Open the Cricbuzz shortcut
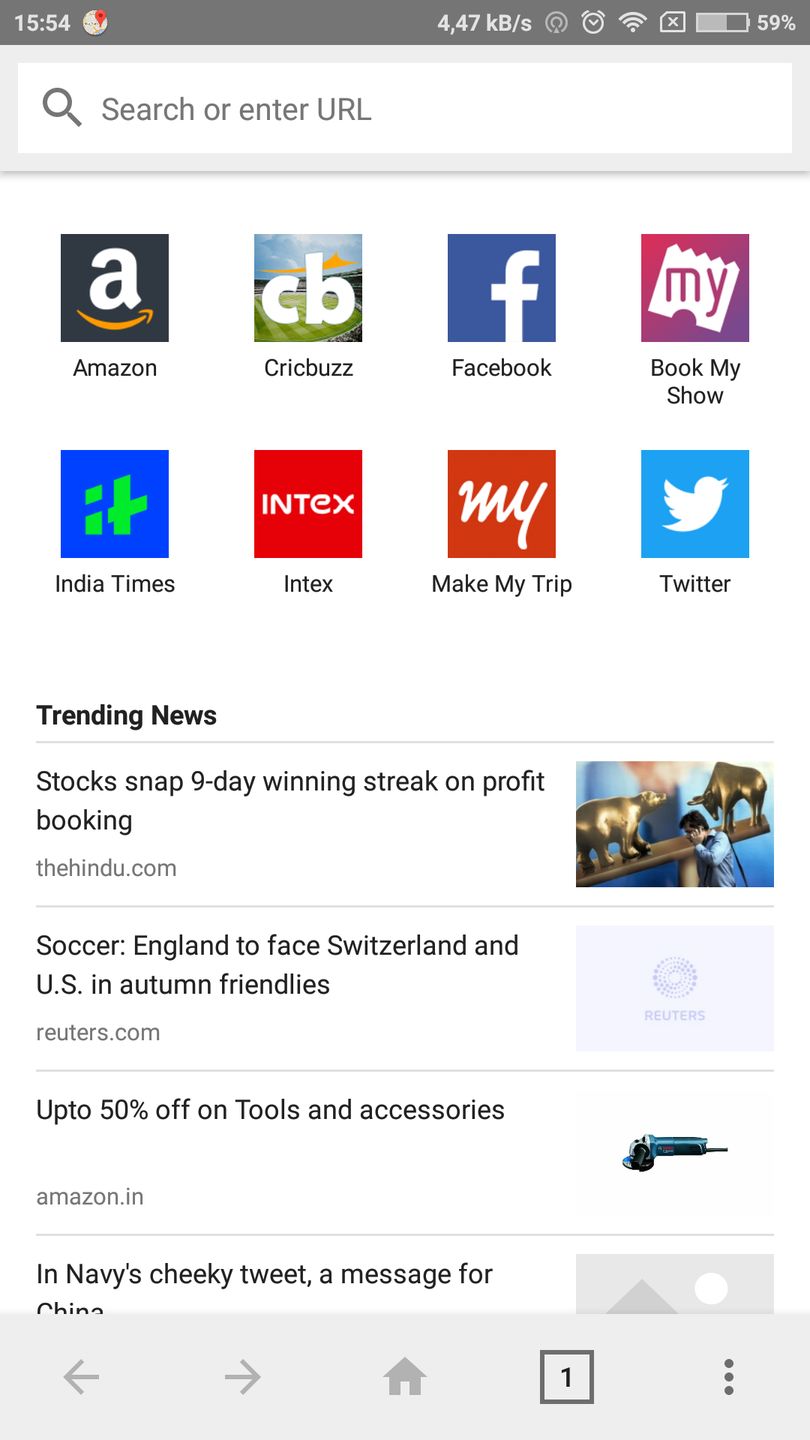 tap(308, 289)
